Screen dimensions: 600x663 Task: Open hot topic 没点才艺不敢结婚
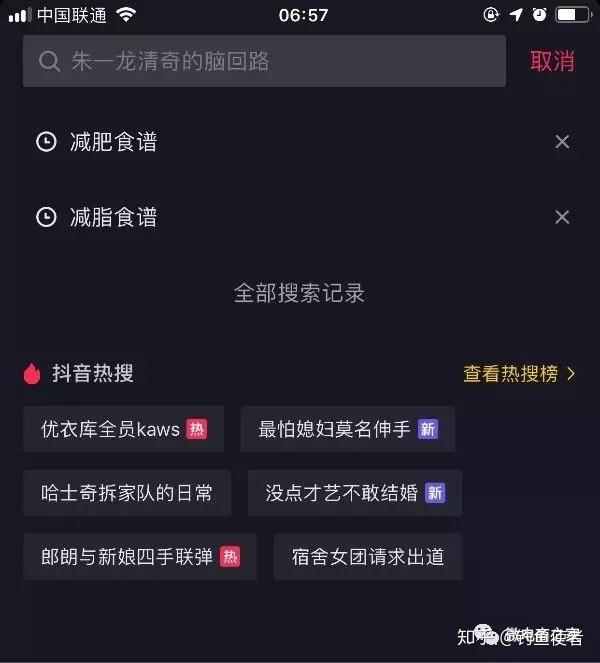click(x=354, y=493)
